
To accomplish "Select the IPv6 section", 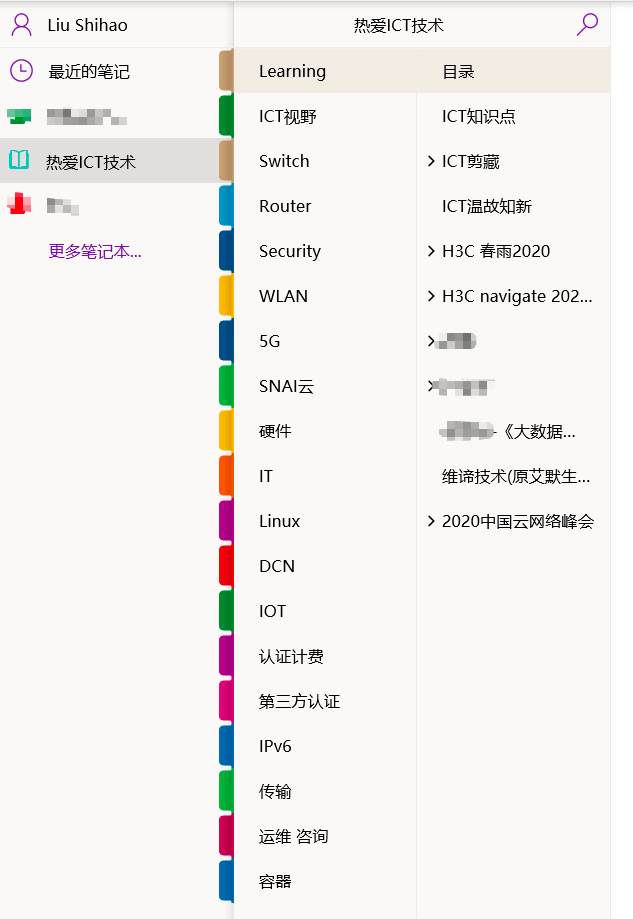I will point(275,746).
